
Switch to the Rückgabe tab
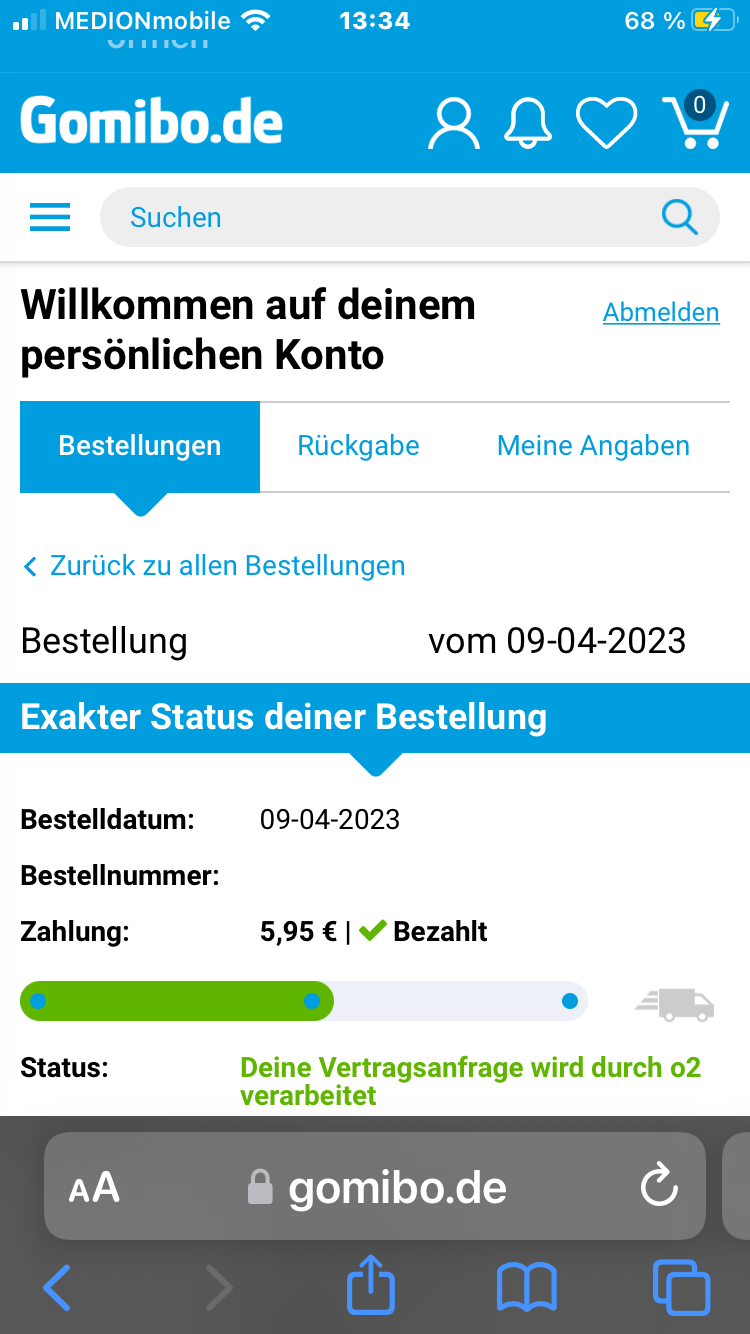coord(359,446)
